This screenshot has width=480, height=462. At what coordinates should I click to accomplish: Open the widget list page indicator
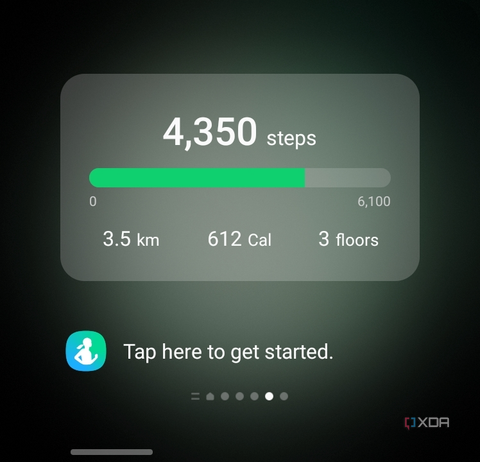pos(195,396)
